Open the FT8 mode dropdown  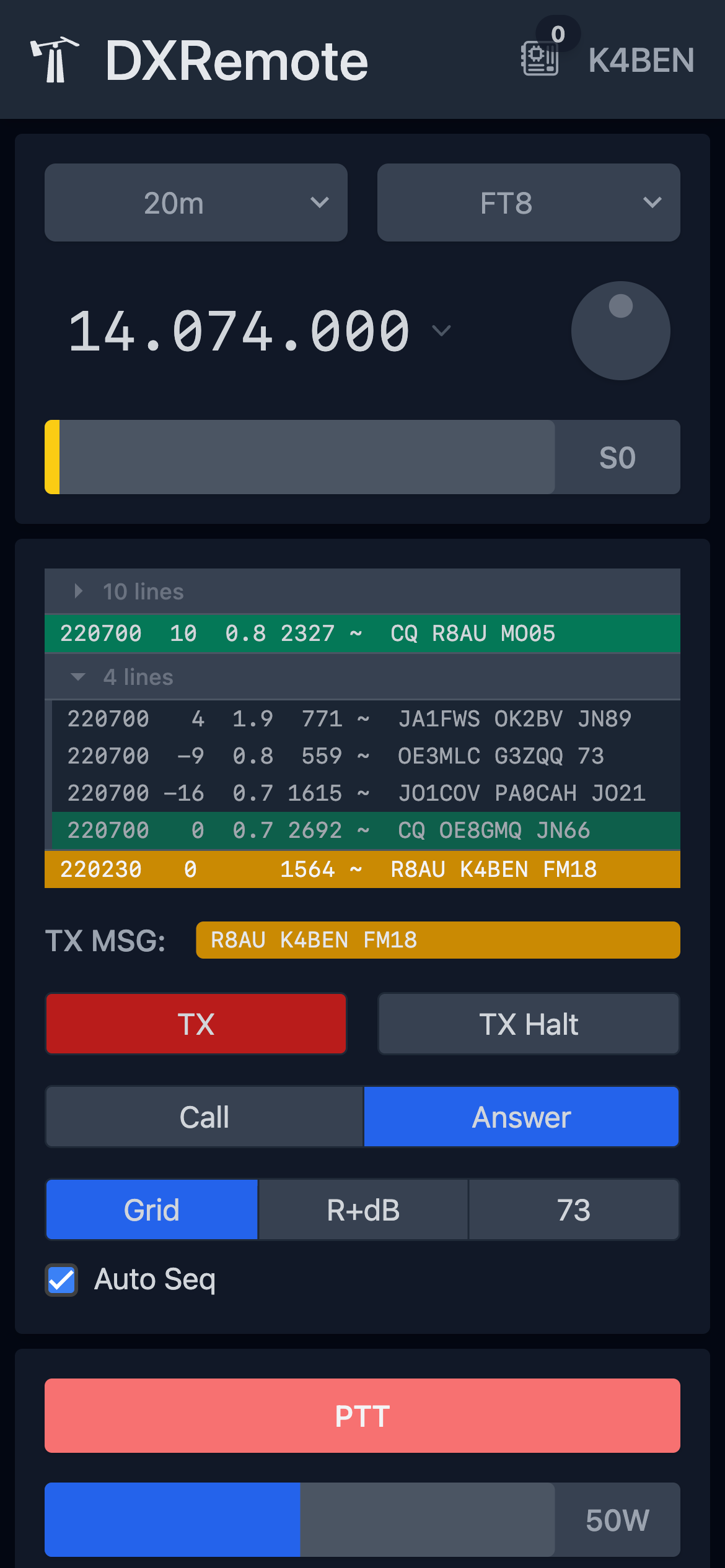[527, 203]
